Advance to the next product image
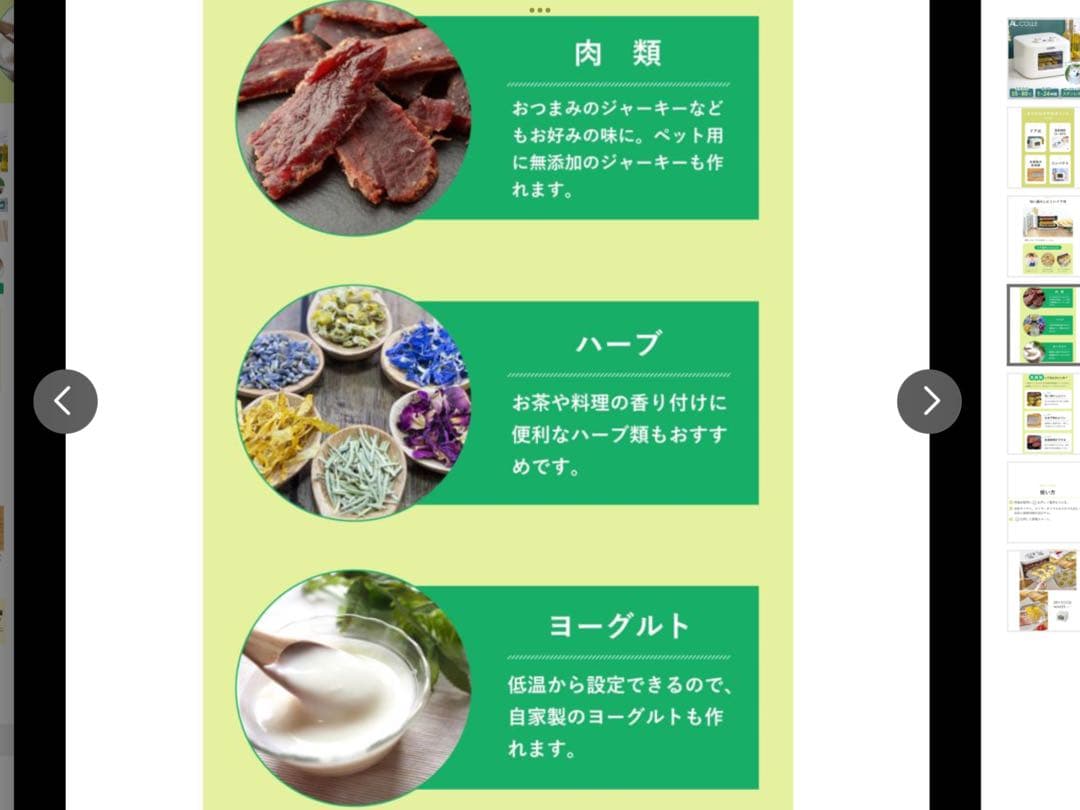The image size is (1080, 810). click(929, 401)
